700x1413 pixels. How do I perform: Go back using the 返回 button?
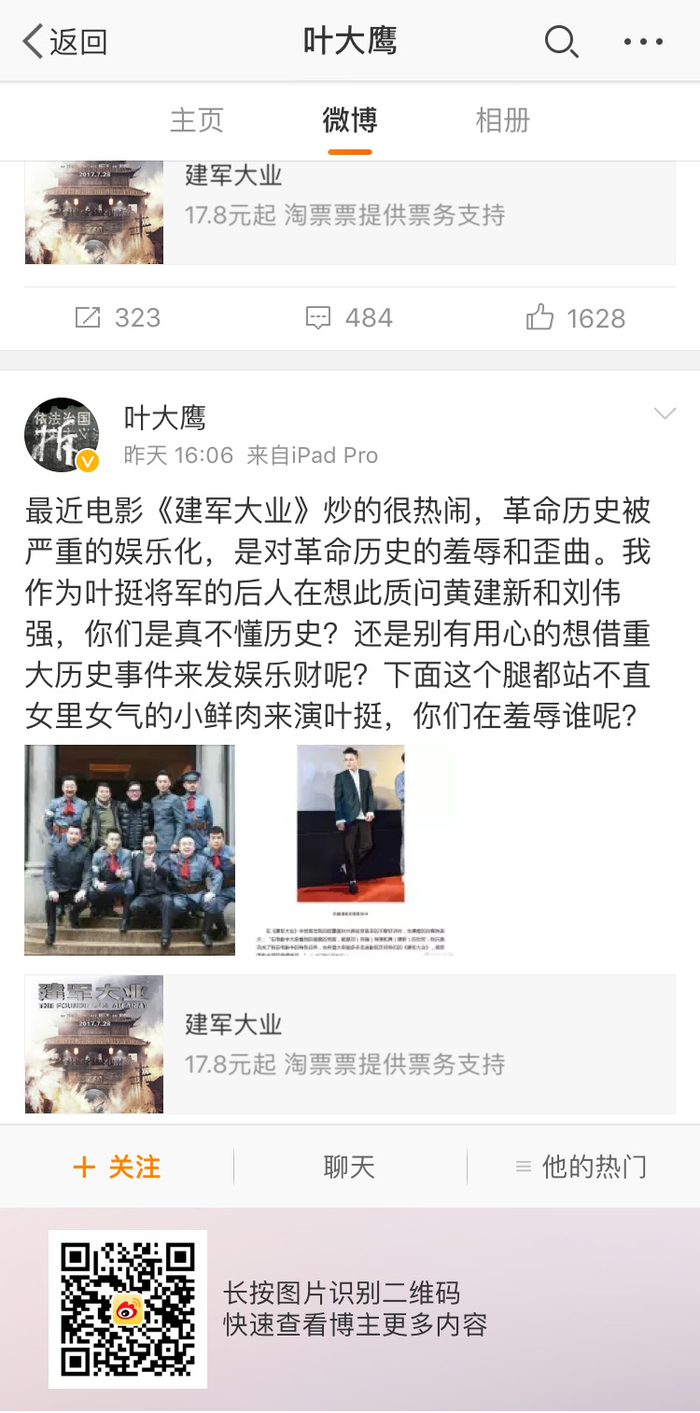tap(65, 42)
